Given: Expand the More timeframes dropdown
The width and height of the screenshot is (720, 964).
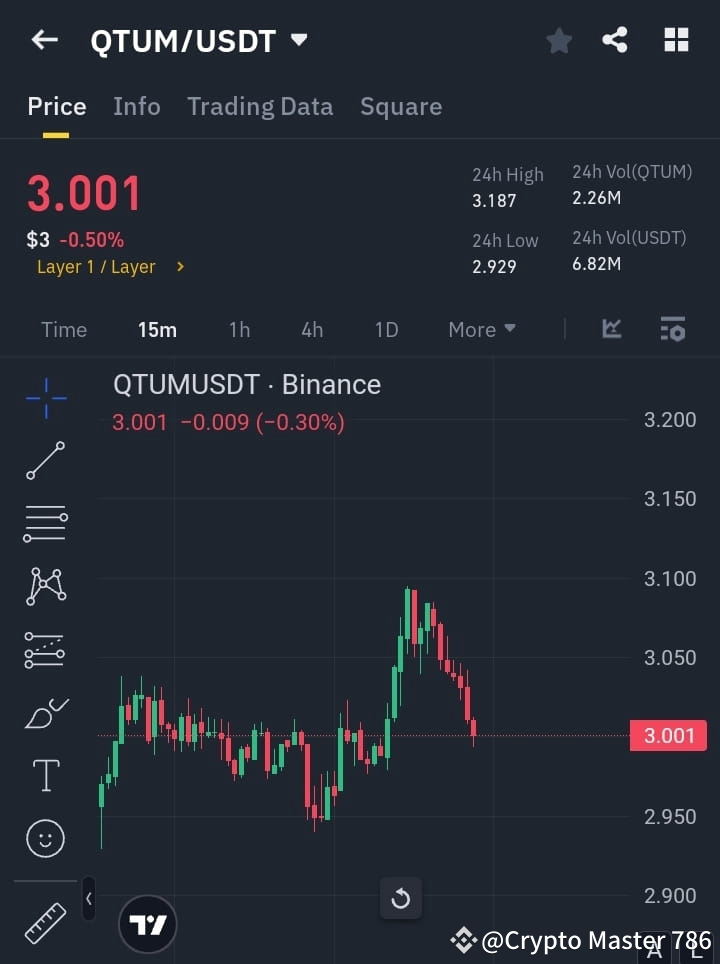Looking at the screenshot, I should click(x=481, y=329).
